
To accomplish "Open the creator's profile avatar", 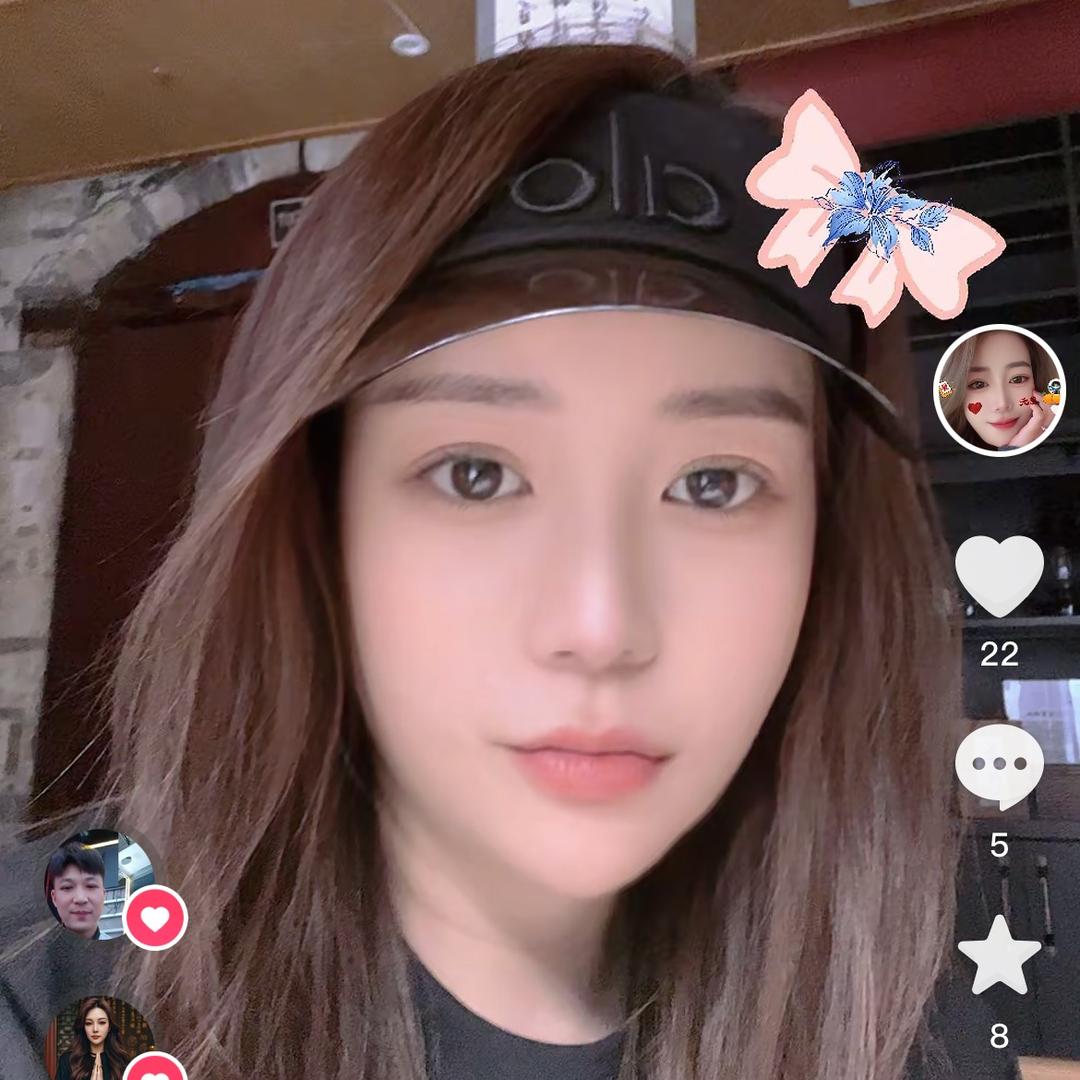I will click(999, 390).
